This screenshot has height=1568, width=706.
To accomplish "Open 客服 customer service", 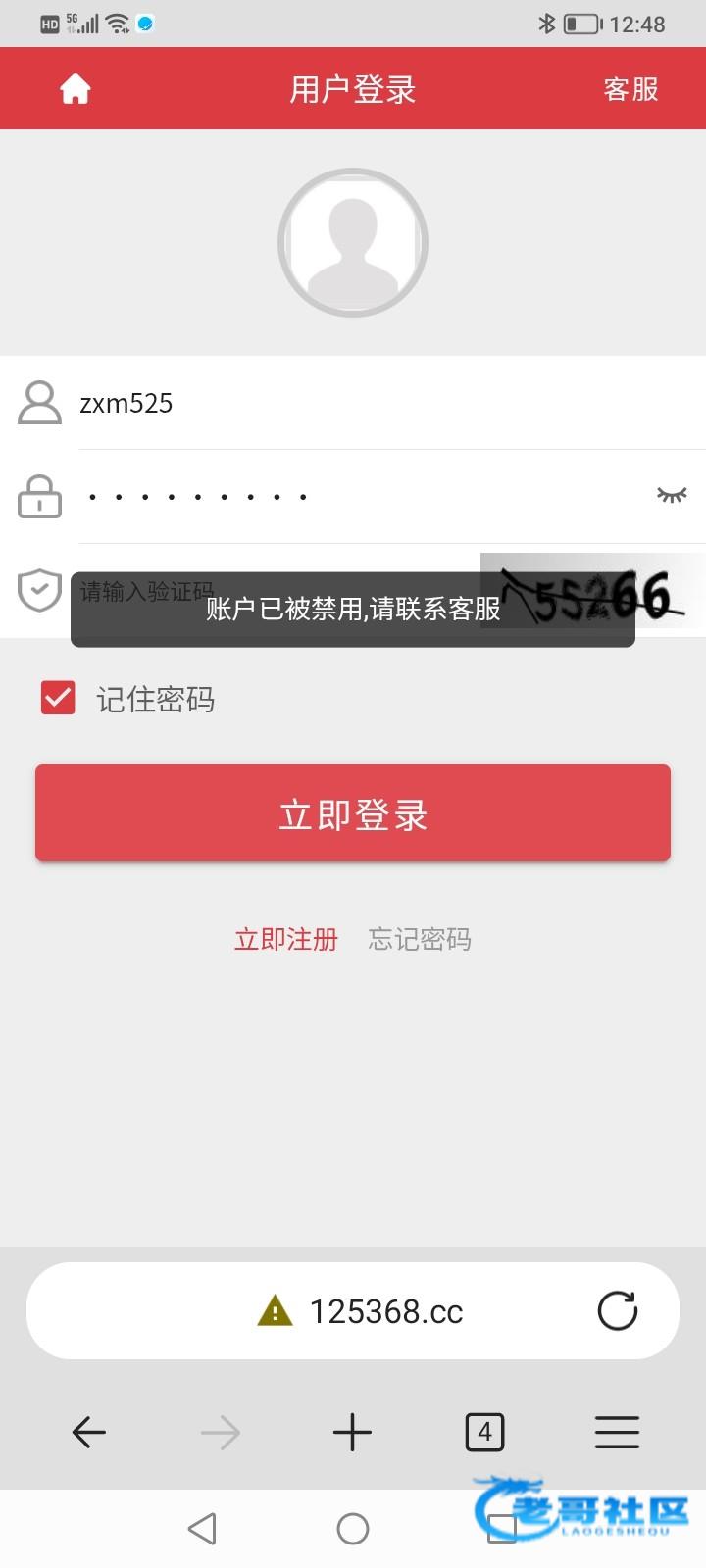I will 630,89.
